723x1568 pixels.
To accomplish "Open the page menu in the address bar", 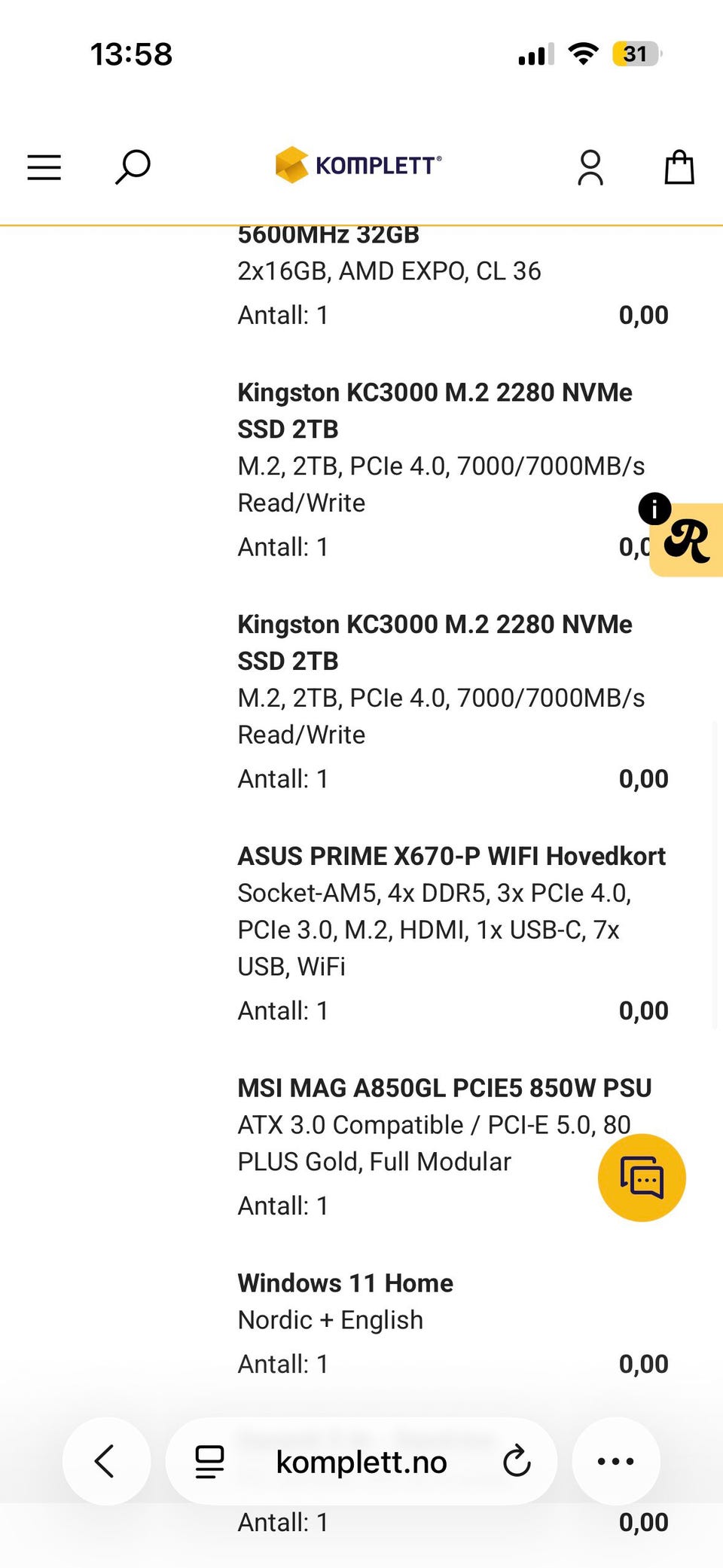I will pyautogui.click(x=209, y=1461).
